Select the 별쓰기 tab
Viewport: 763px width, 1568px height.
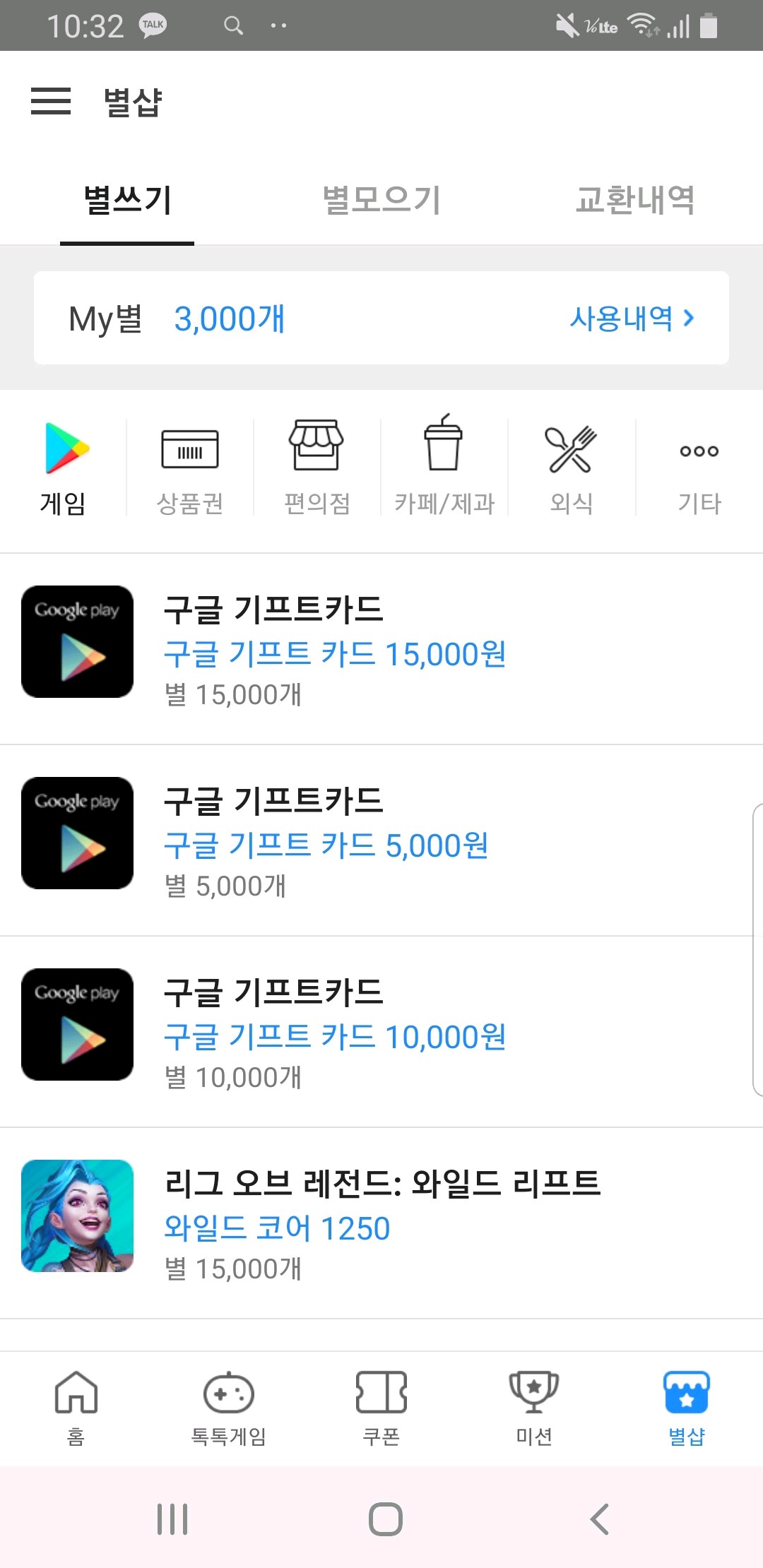(x=127, y=200)
